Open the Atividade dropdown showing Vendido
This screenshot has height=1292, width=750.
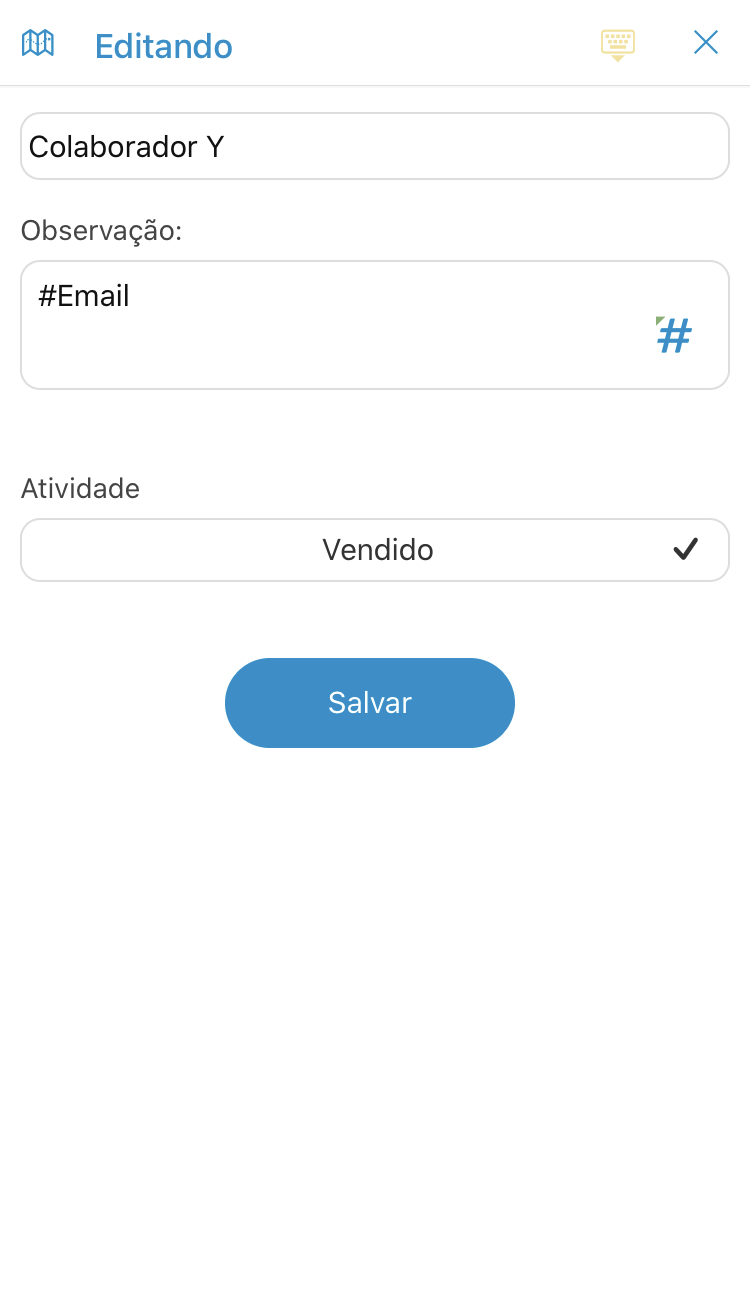click(374, 550)
